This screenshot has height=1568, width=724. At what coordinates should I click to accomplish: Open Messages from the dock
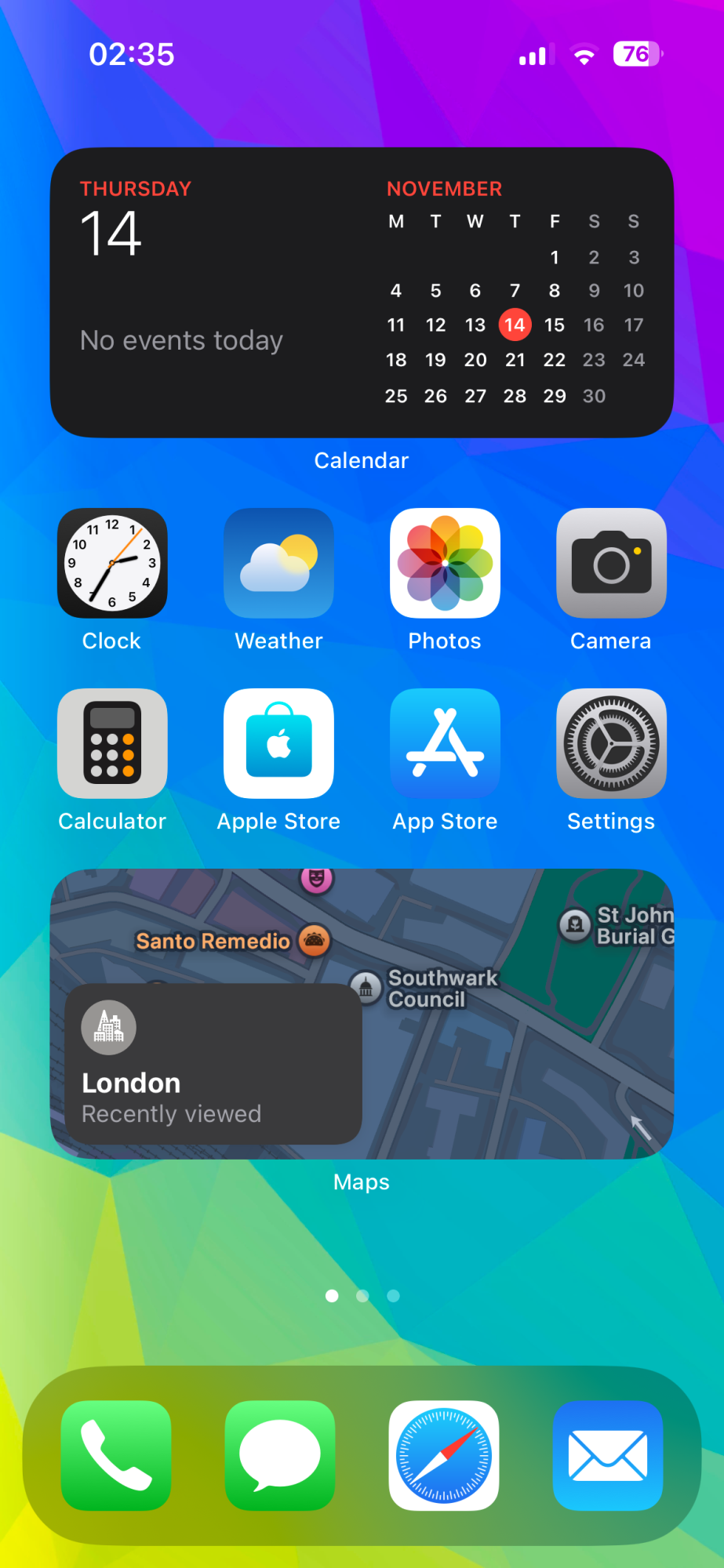point(280,1455)
